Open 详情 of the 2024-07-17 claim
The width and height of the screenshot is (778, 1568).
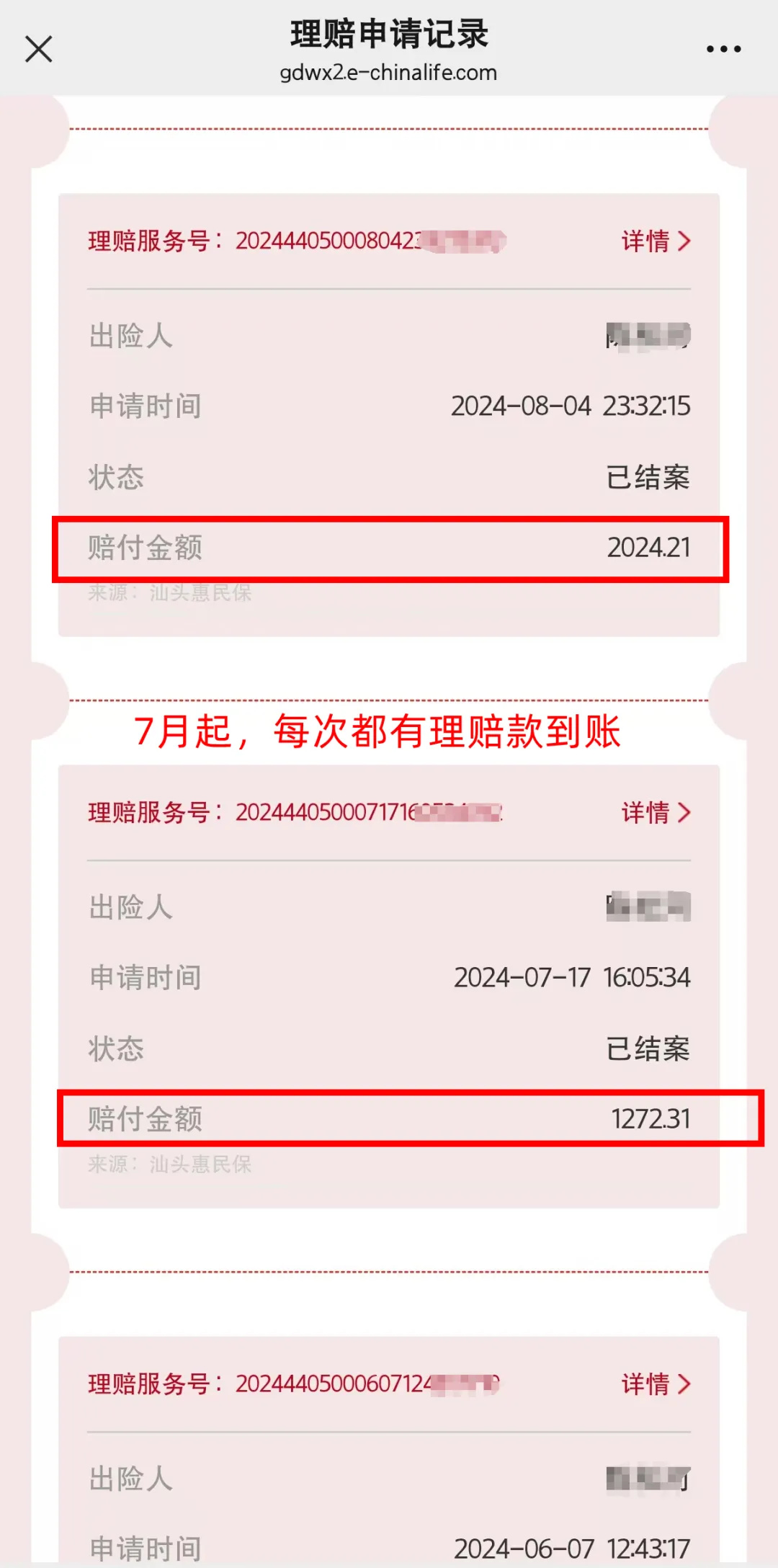pos(656,813)
